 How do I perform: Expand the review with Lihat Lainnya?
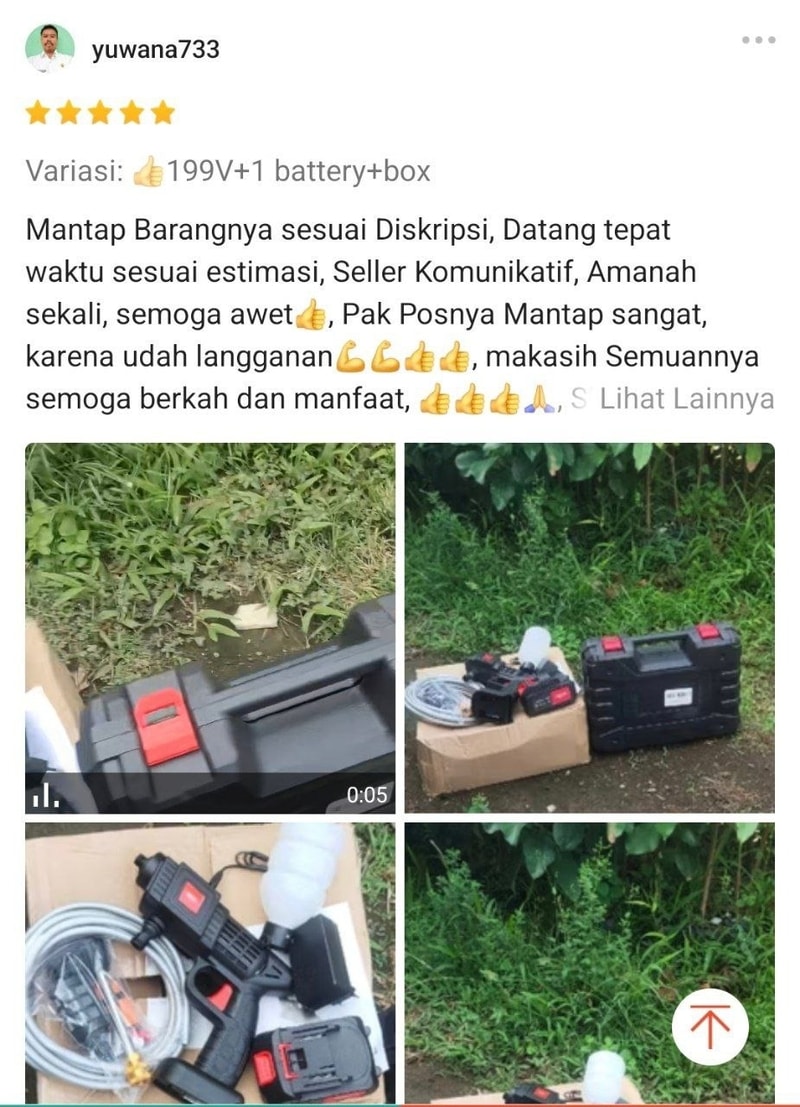686,399
